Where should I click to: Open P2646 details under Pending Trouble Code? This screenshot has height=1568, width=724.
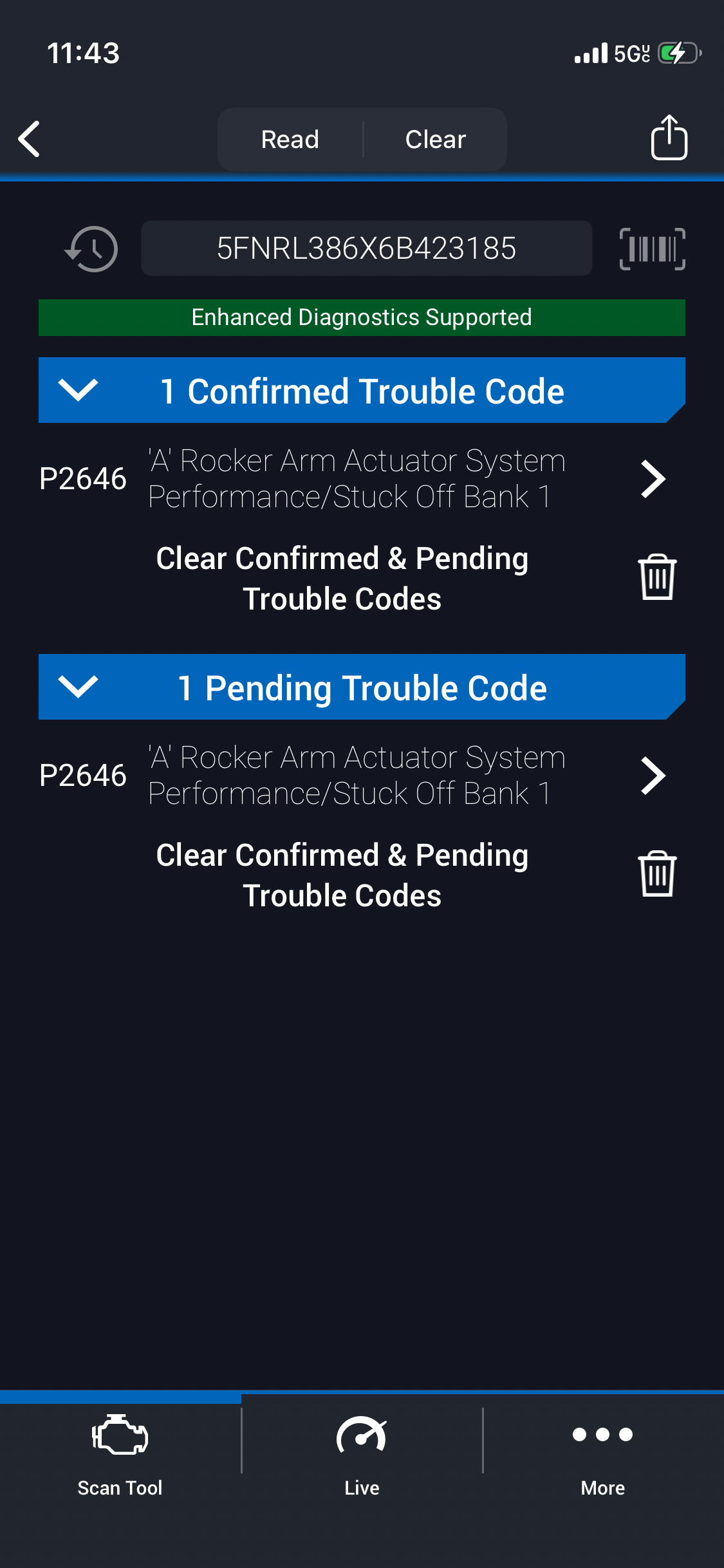653,776
